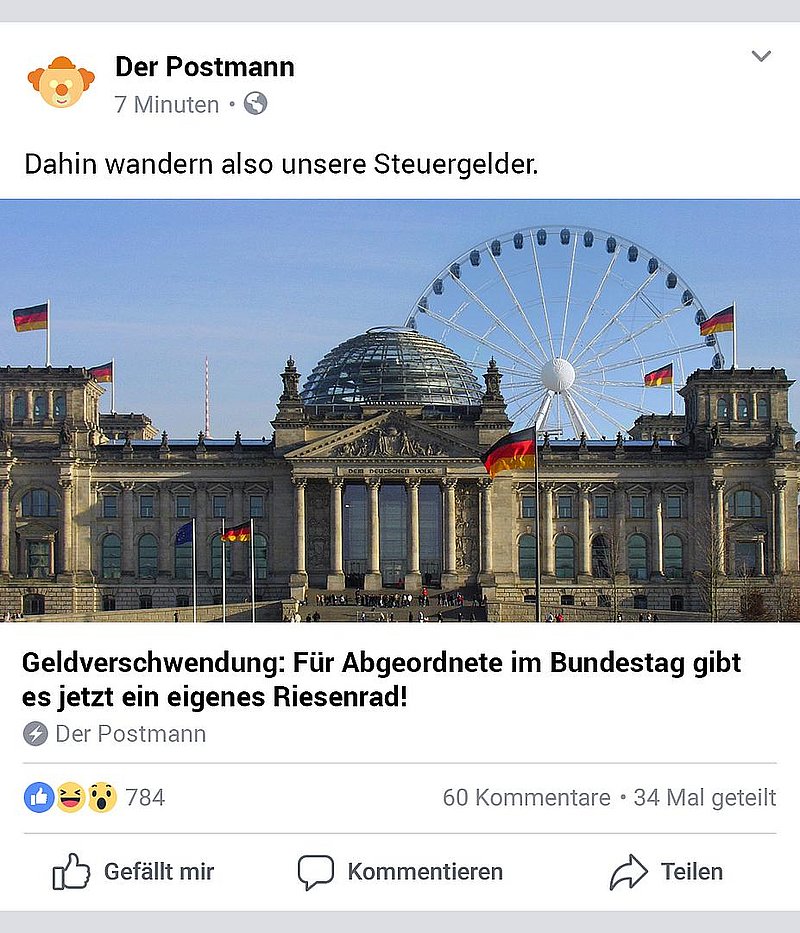Open the Geldverschwendung article headline

(382, 679)
